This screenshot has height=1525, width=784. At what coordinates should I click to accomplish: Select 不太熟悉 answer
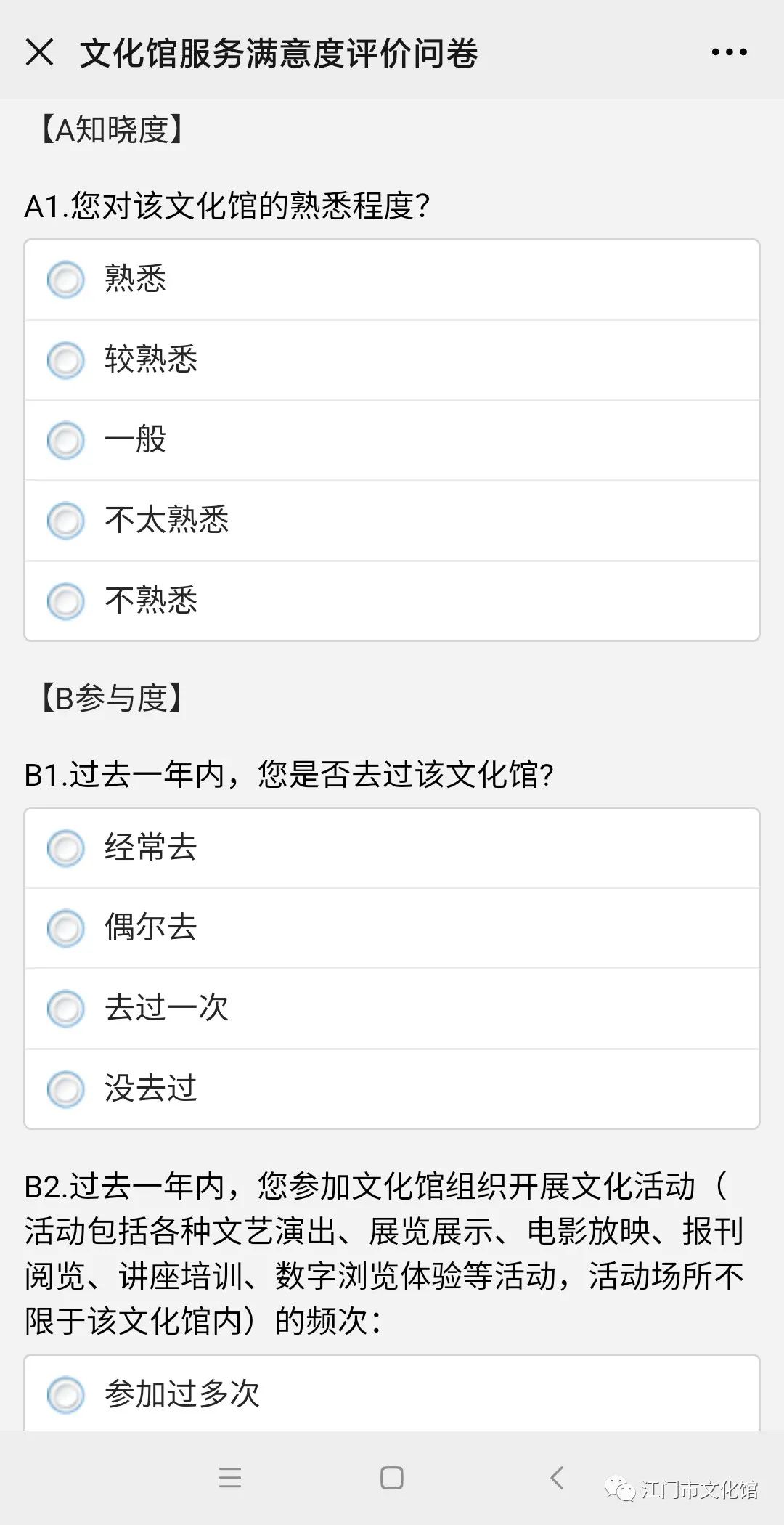[x=392, y=521]
